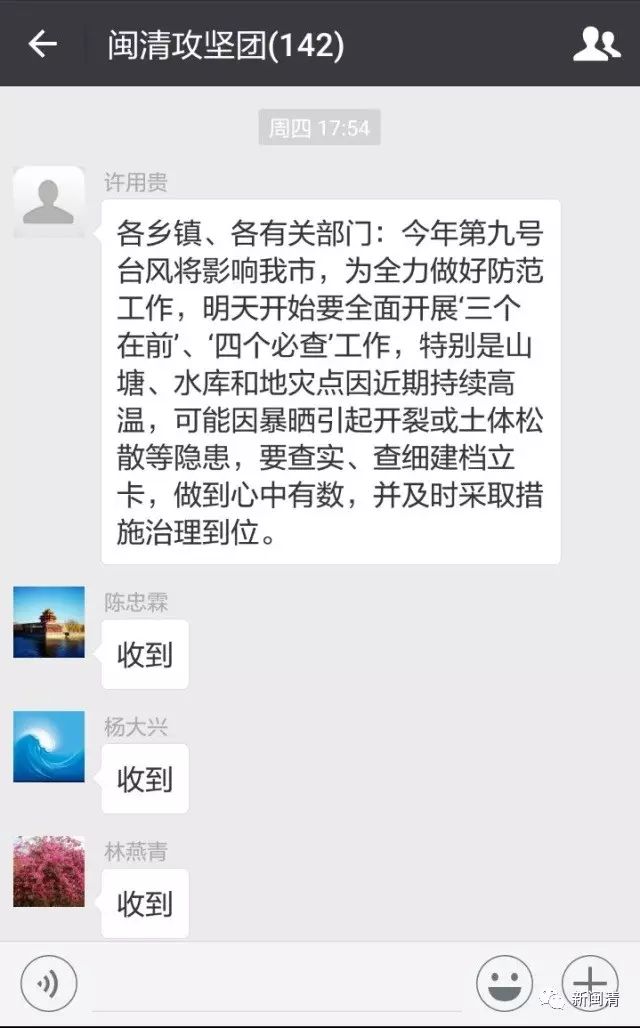View 杨大兴's wave avatar profile

[48, 746]
